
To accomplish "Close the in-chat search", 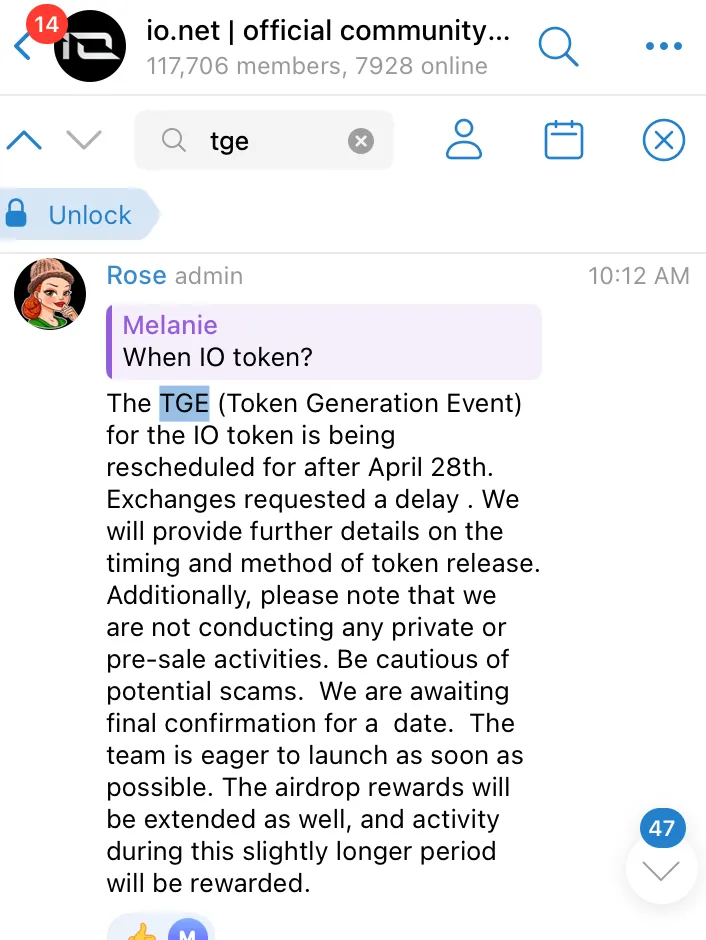I will (x=663, y=140).
